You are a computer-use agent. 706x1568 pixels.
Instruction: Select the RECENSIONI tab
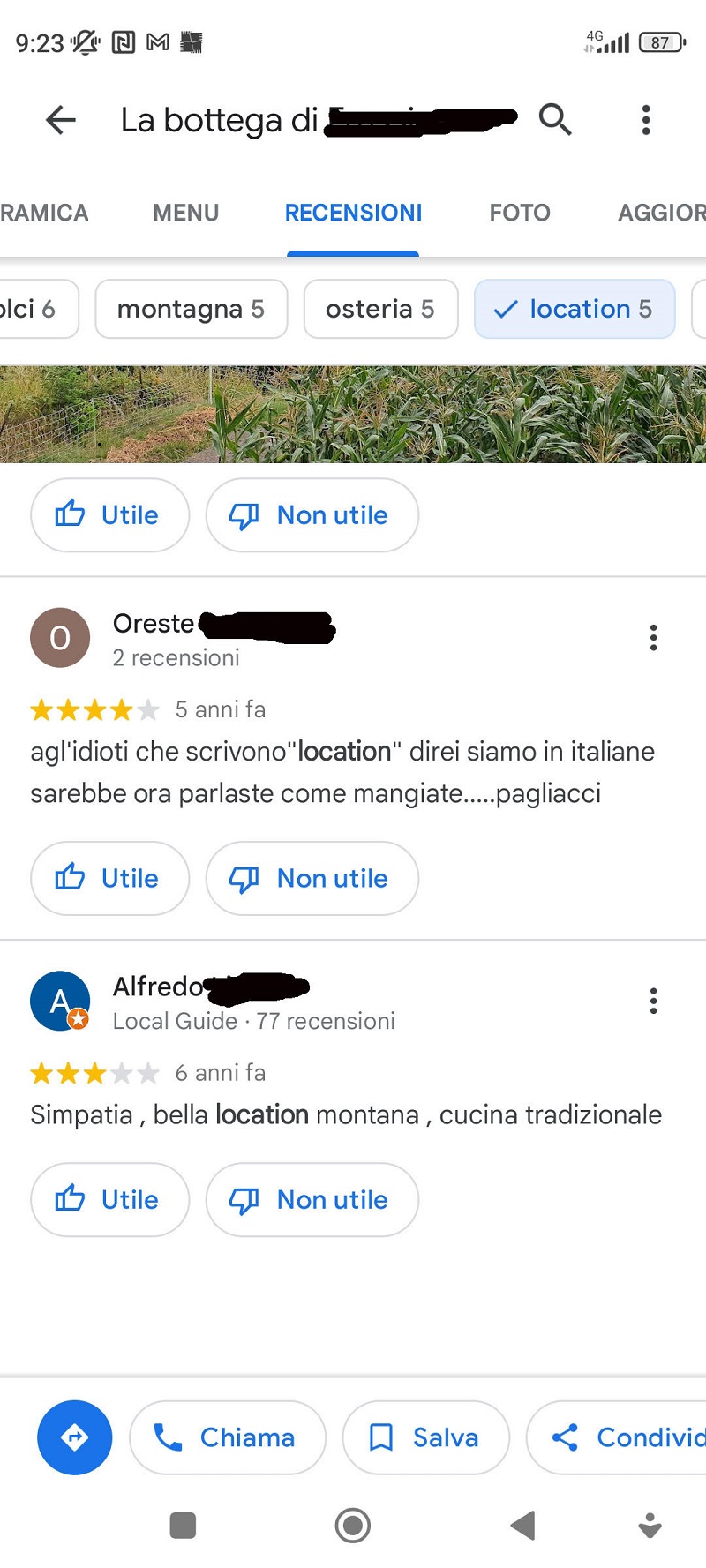point(353,213)
